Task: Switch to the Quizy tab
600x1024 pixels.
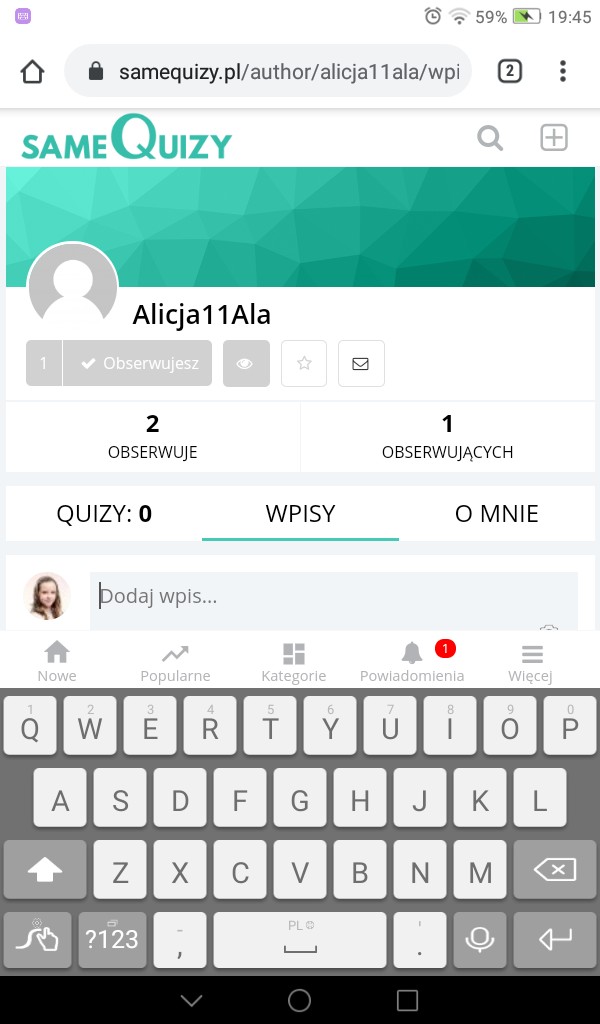Action: click(x=104, y=514)
